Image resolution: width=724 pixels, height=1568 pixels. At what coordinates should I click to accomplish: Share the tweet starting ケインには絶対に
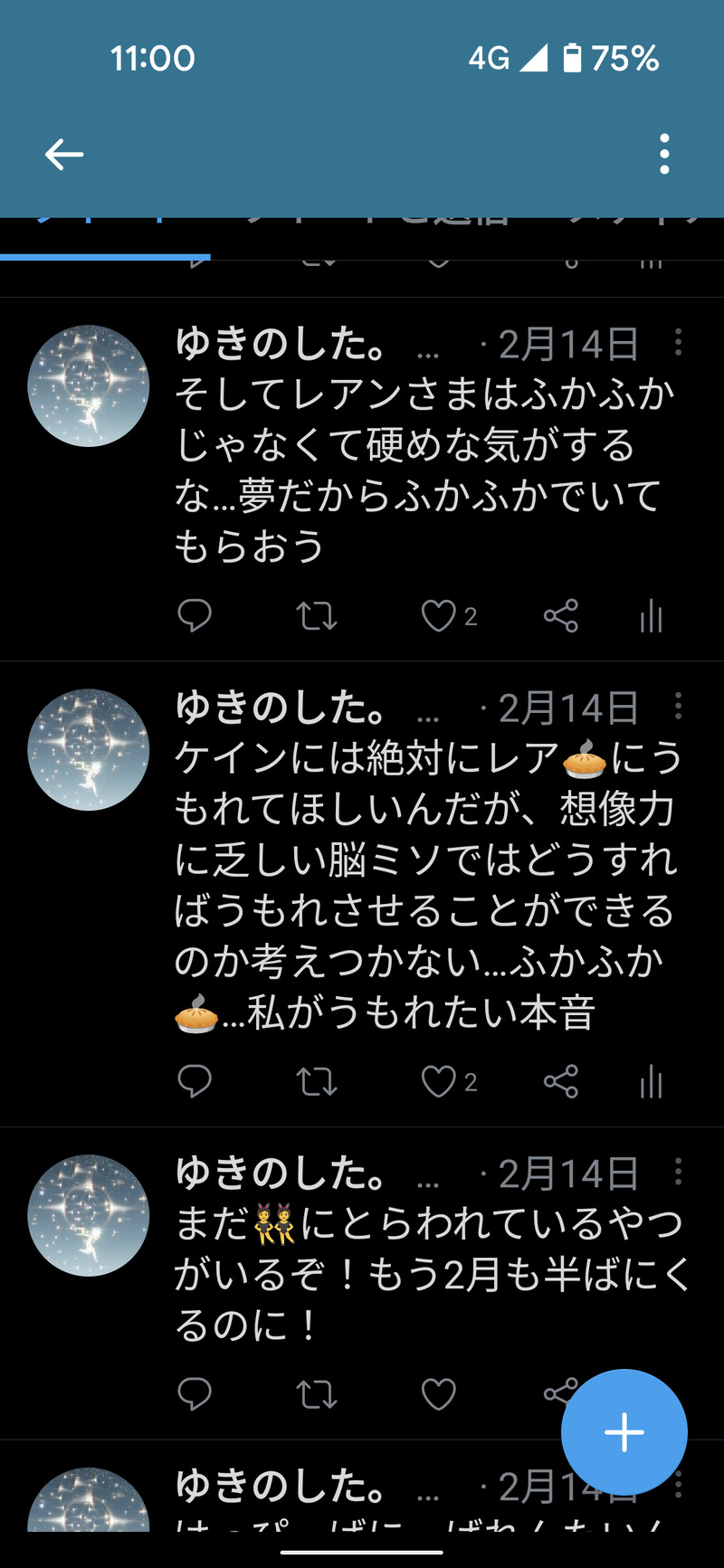561,1081
